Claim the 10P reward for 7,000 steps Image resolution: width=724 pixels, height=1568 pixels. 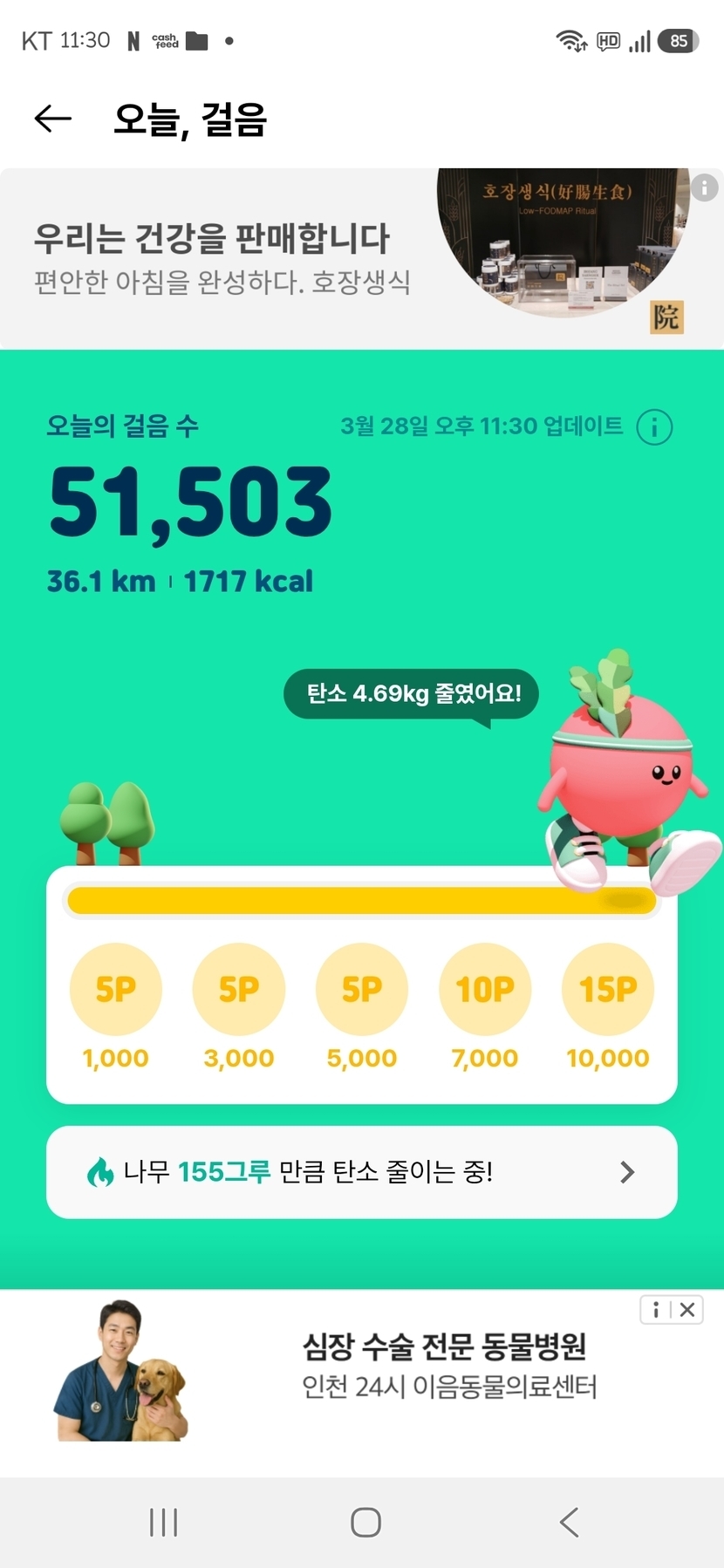pyautogui.click(x=485, y=990)
